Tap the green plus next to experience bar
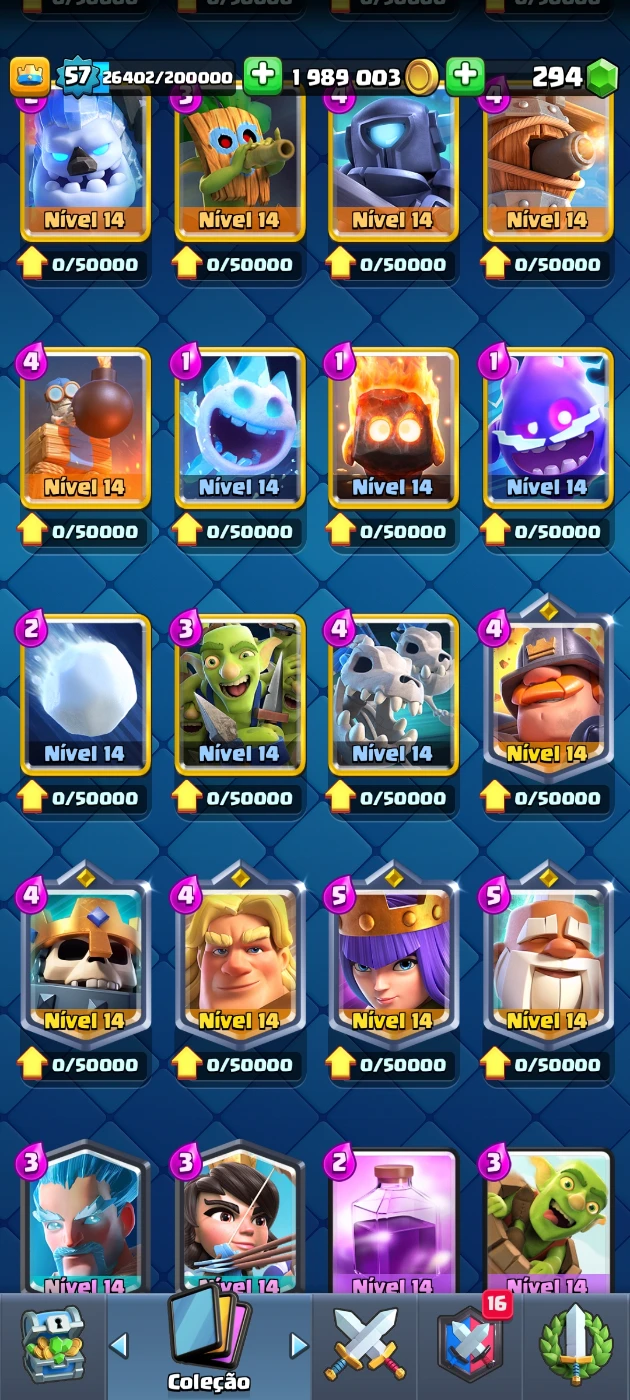The width and height of the screenshot is (630, 1400). coord(263,76)
